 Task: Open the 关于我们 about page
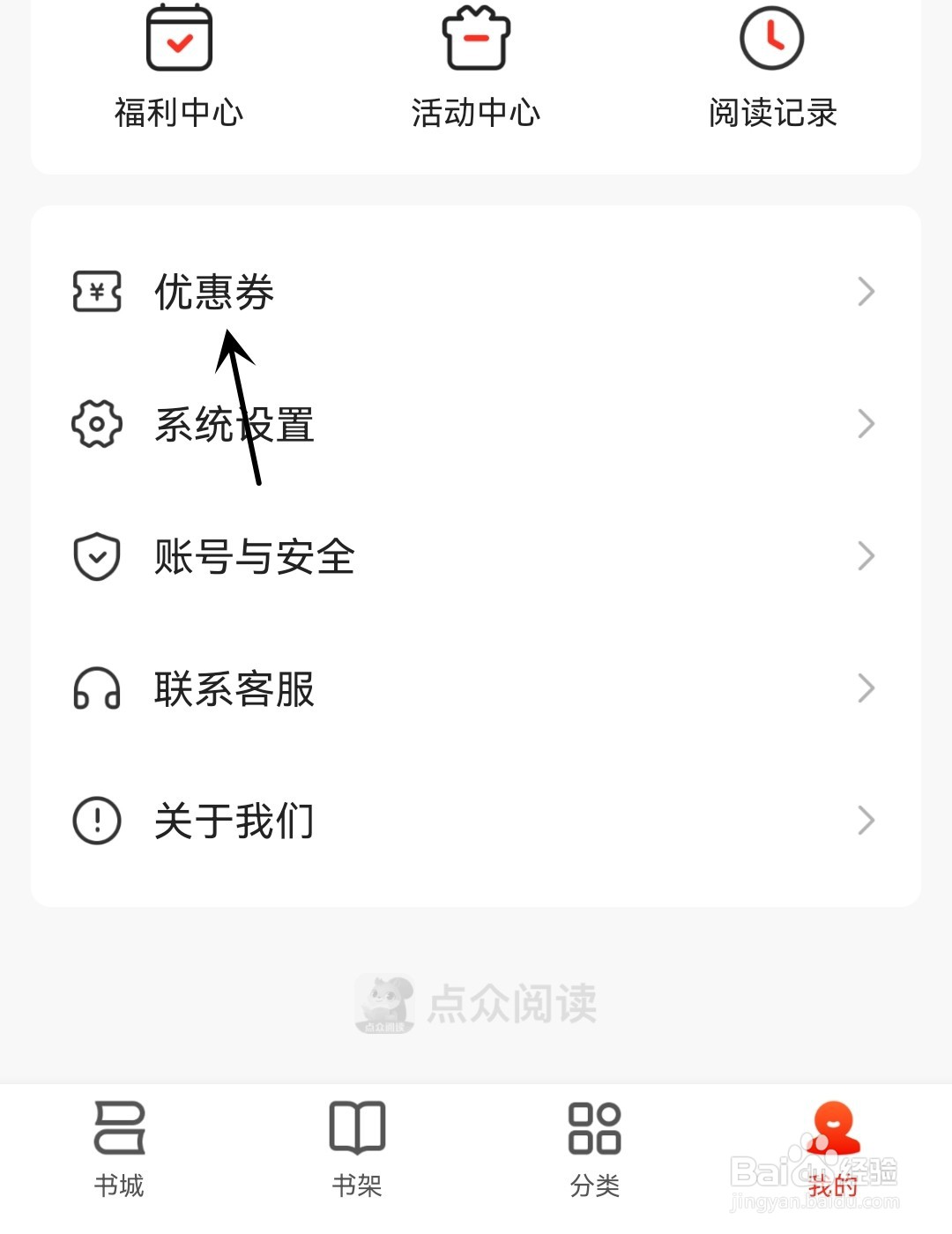pyautogui.click(x=476, y=821)
